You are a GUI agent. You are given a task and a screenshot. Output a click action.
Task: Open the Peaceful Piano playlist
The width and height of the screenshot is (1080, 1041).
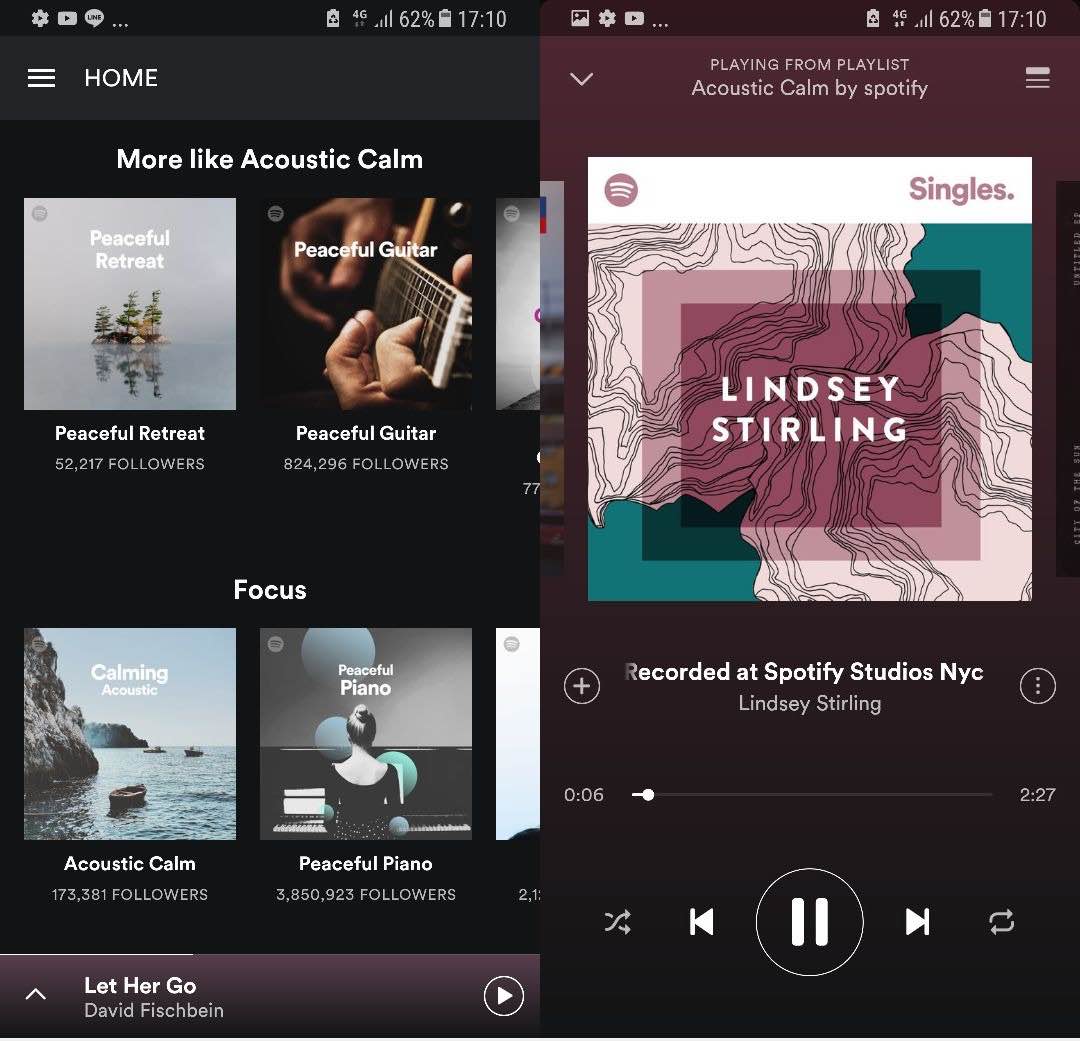pos(366,734)
